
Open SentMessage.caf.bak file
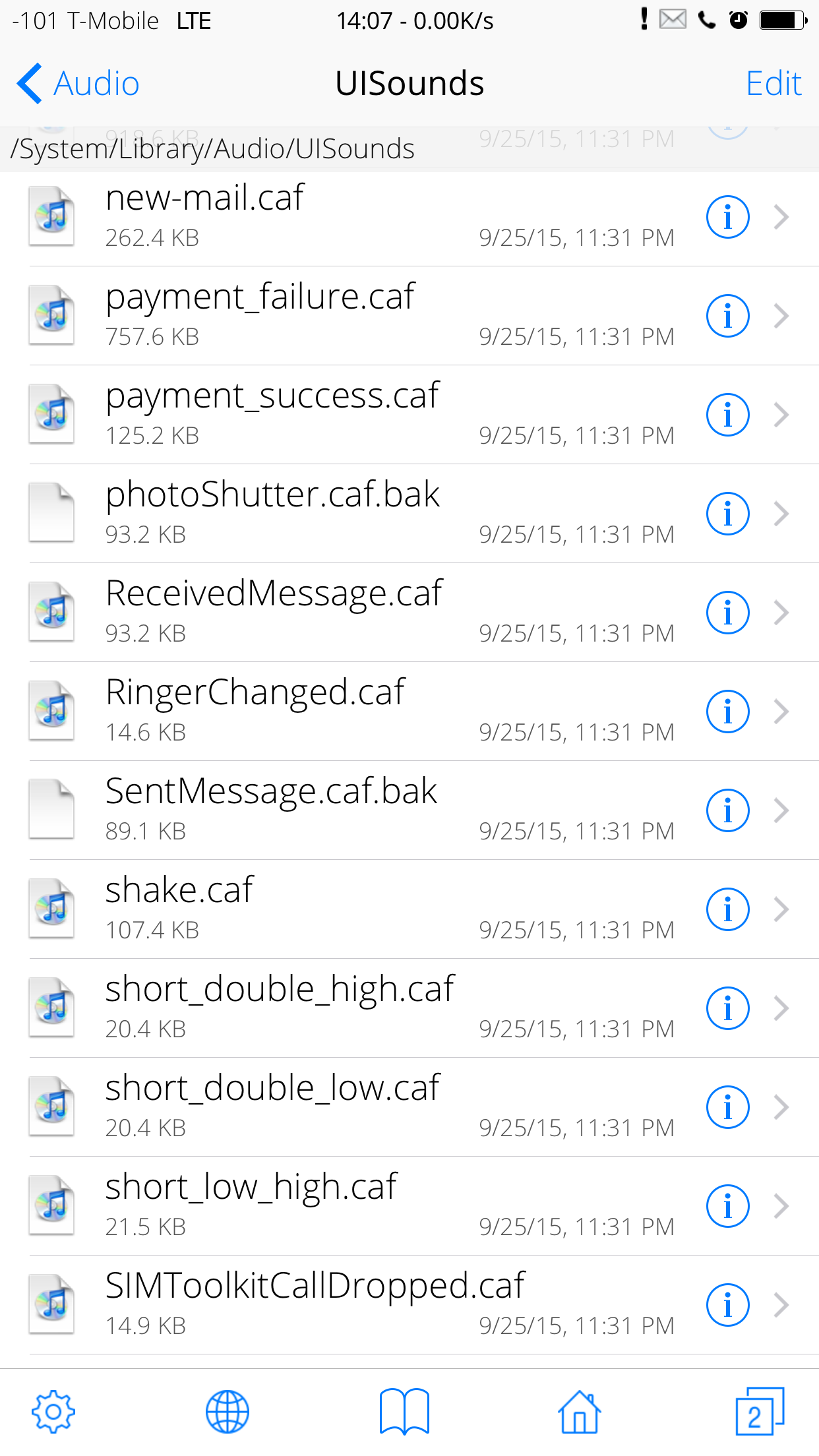[x=409, y=810]
